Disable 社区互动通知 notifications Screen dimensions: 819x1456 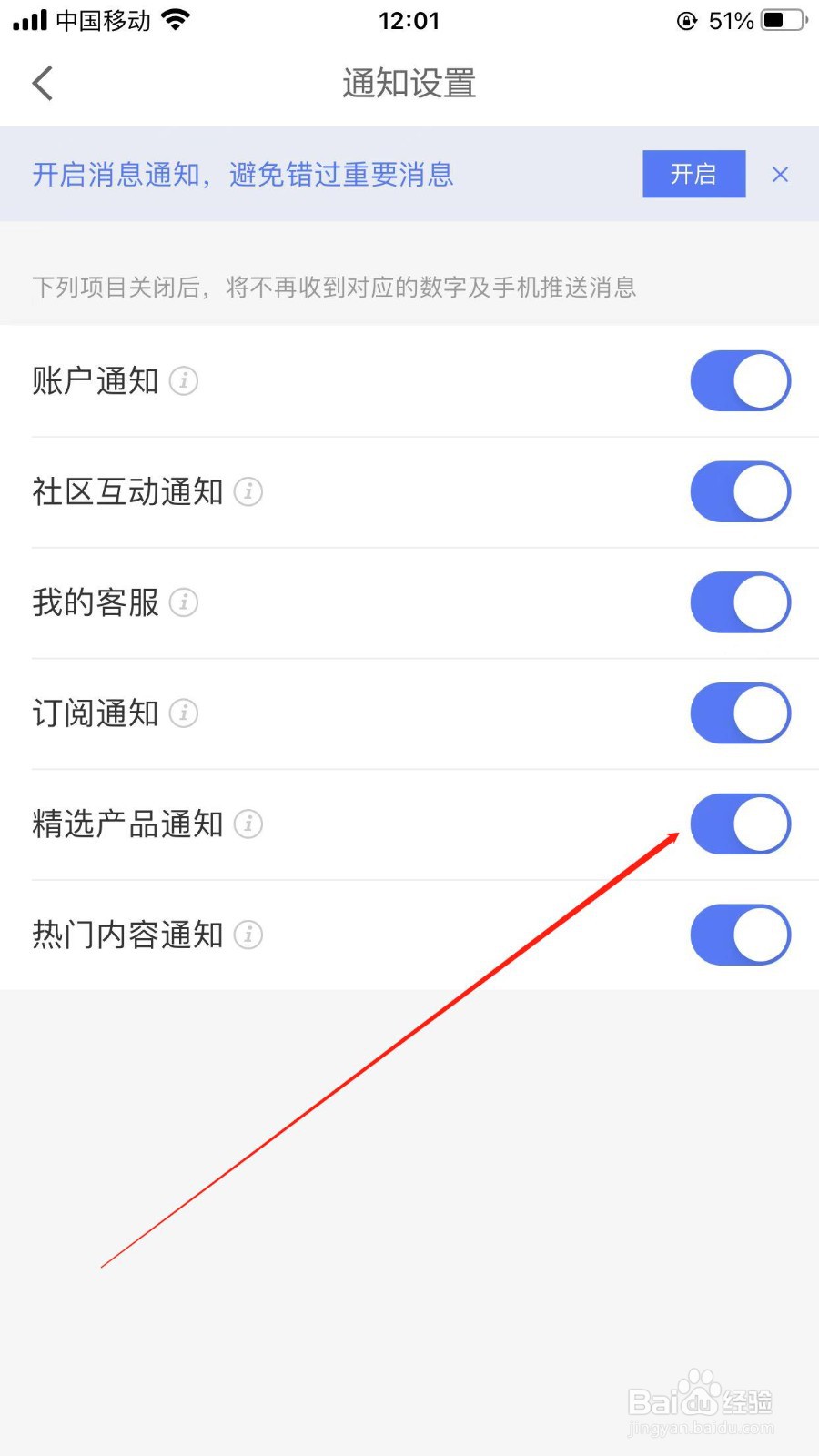coord(740,492)
